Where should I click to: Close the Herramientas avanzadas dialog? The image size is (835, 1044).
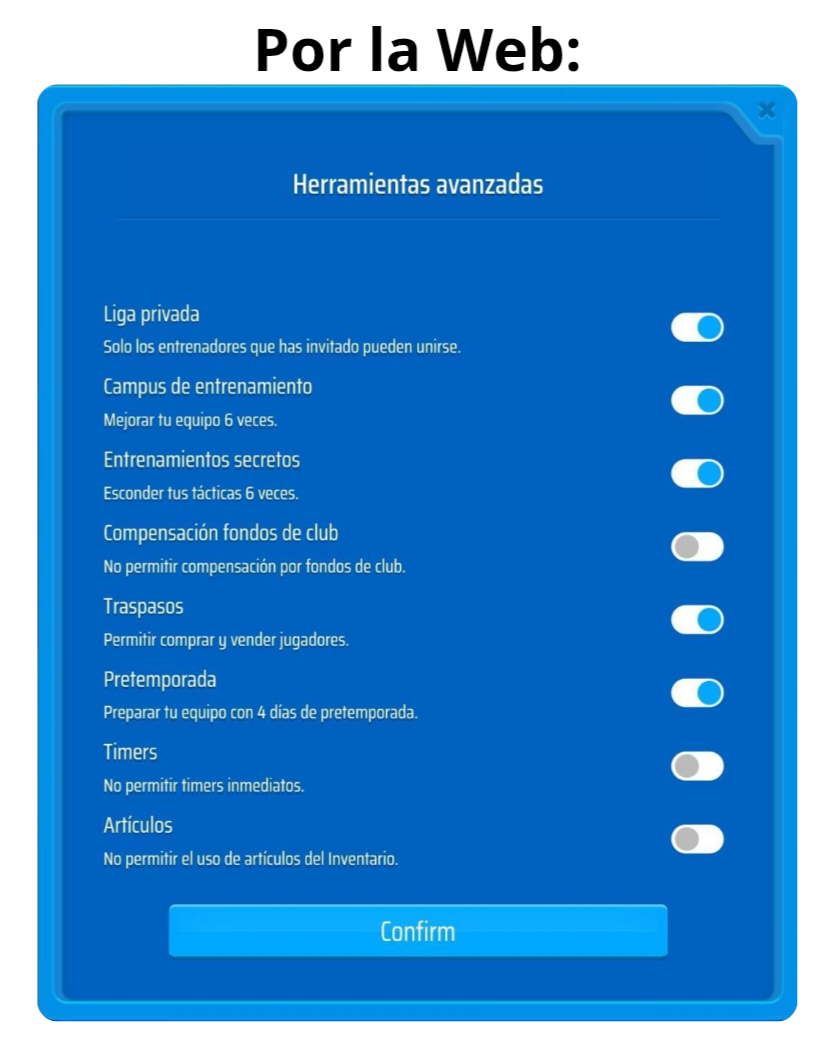tap(767, 110)
